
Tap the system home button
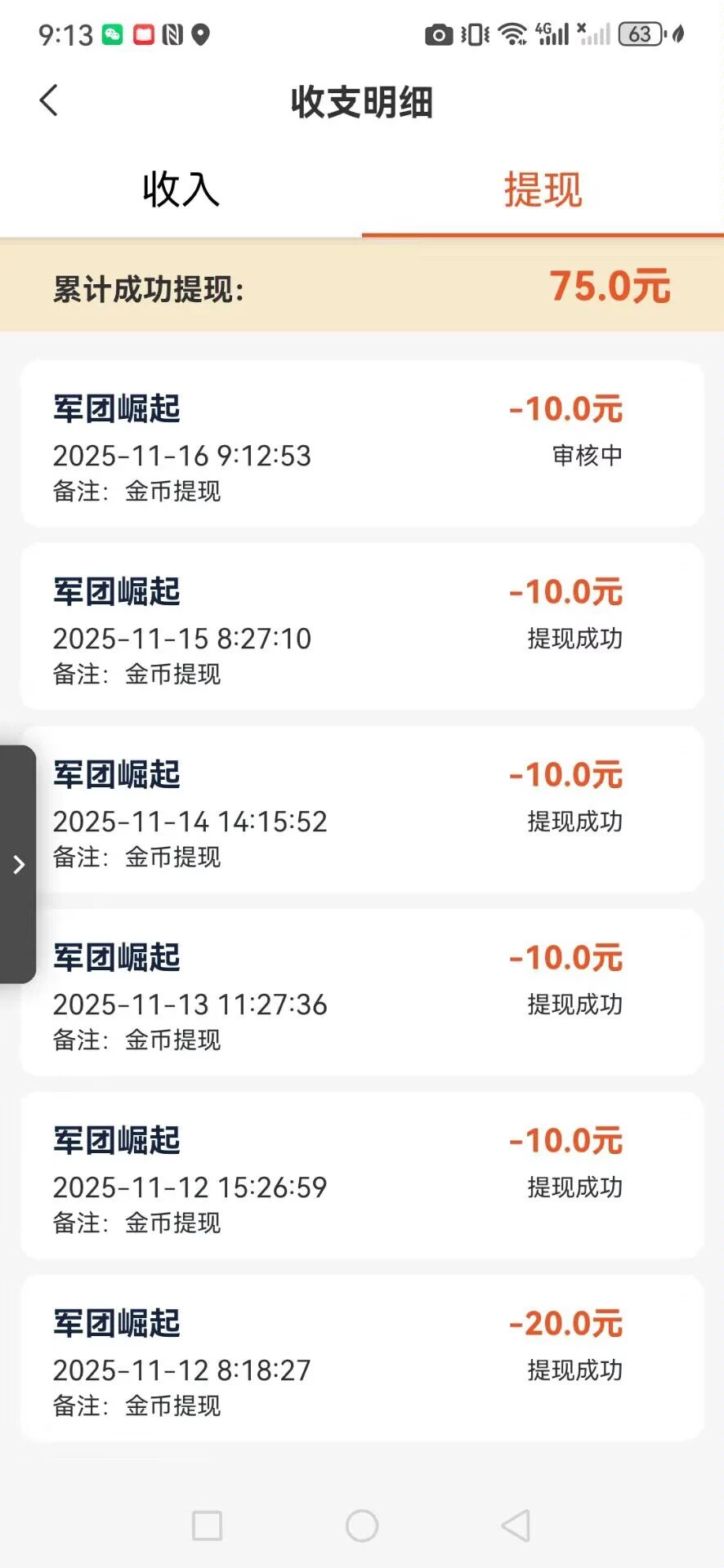[x=362, y=1525]
